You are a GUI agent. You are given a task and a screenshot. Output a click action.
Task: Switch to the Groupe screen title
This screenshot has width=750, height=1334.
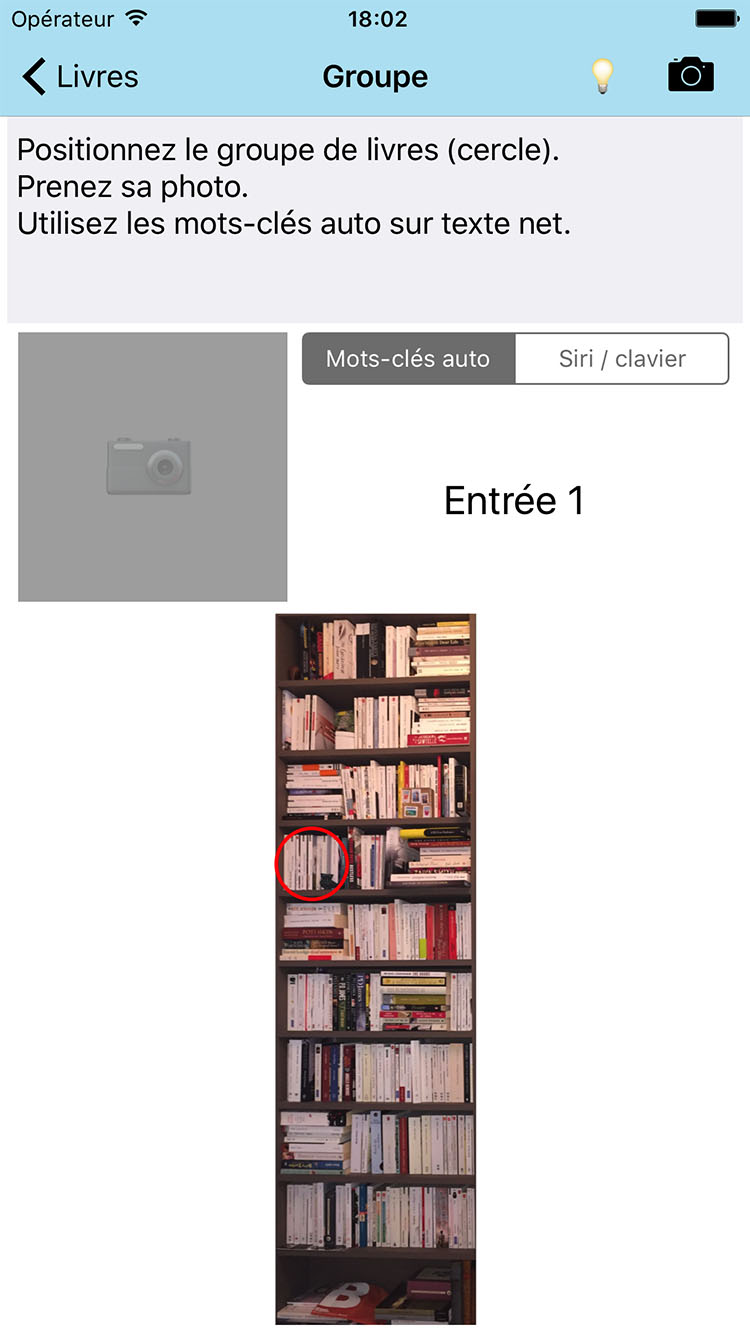[x=375, y=76]
